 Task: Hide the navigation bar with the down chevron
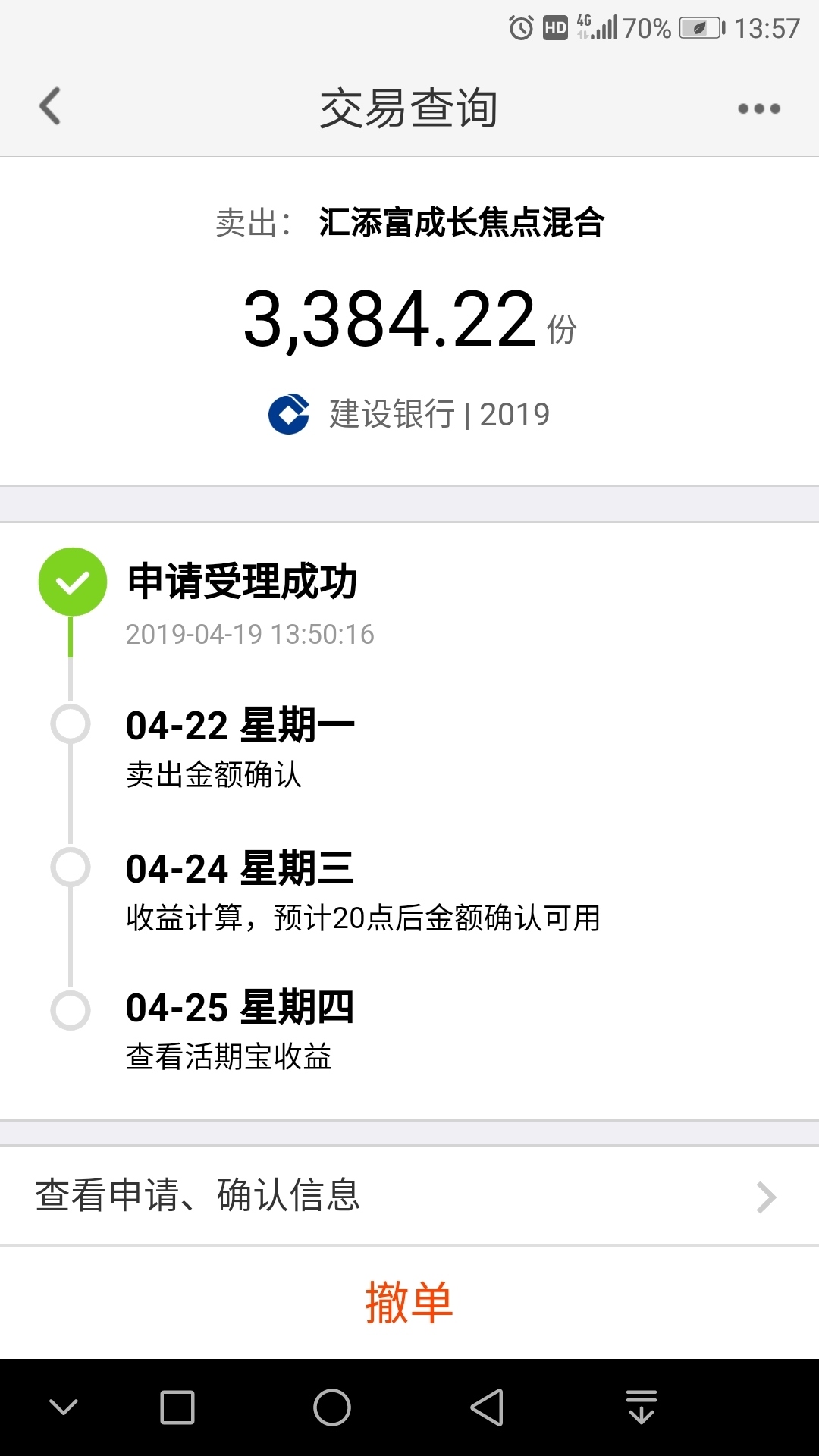pyautogui.click(x=64, y=1407)
